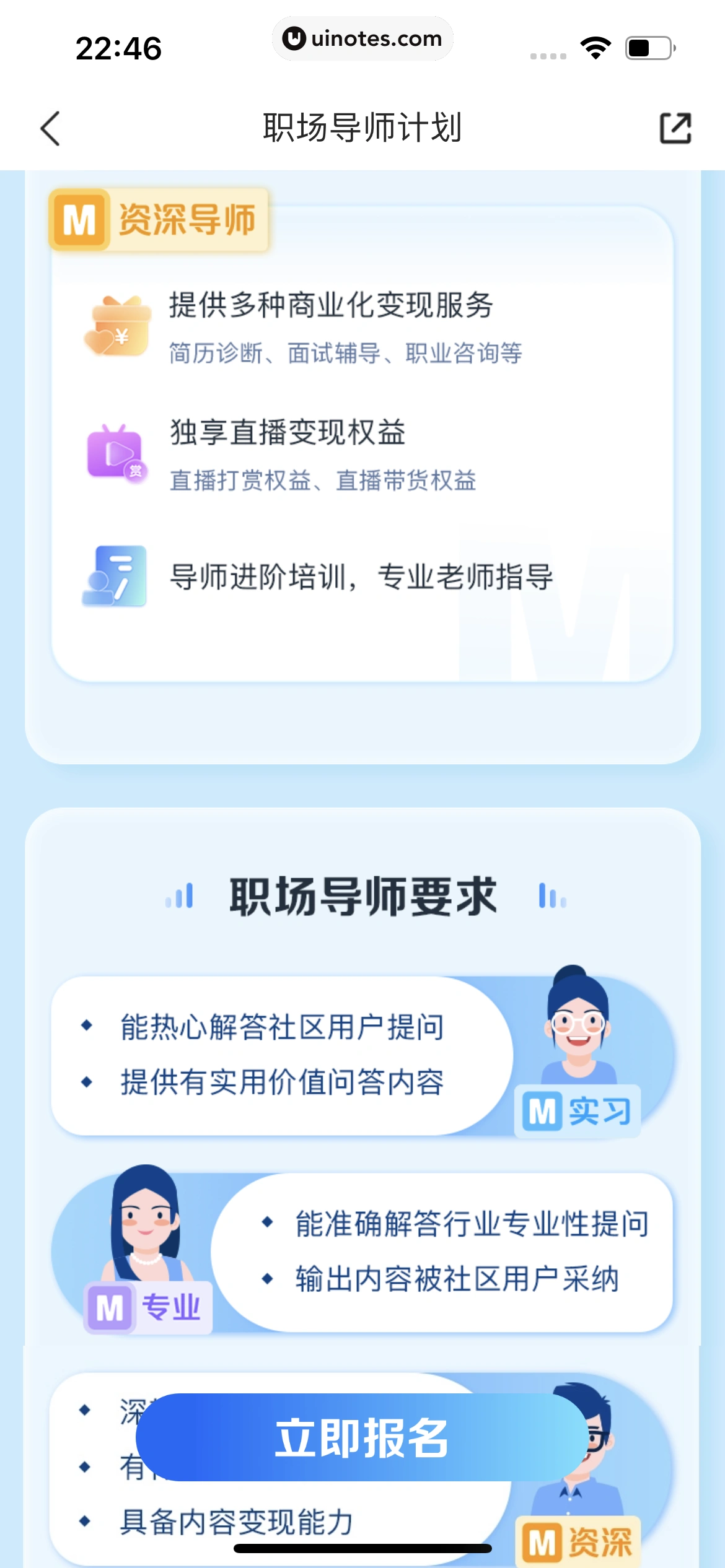Tap the share/export icon at top right
This screenshot has height=1568, width=725.
click(x=675, y=128)
